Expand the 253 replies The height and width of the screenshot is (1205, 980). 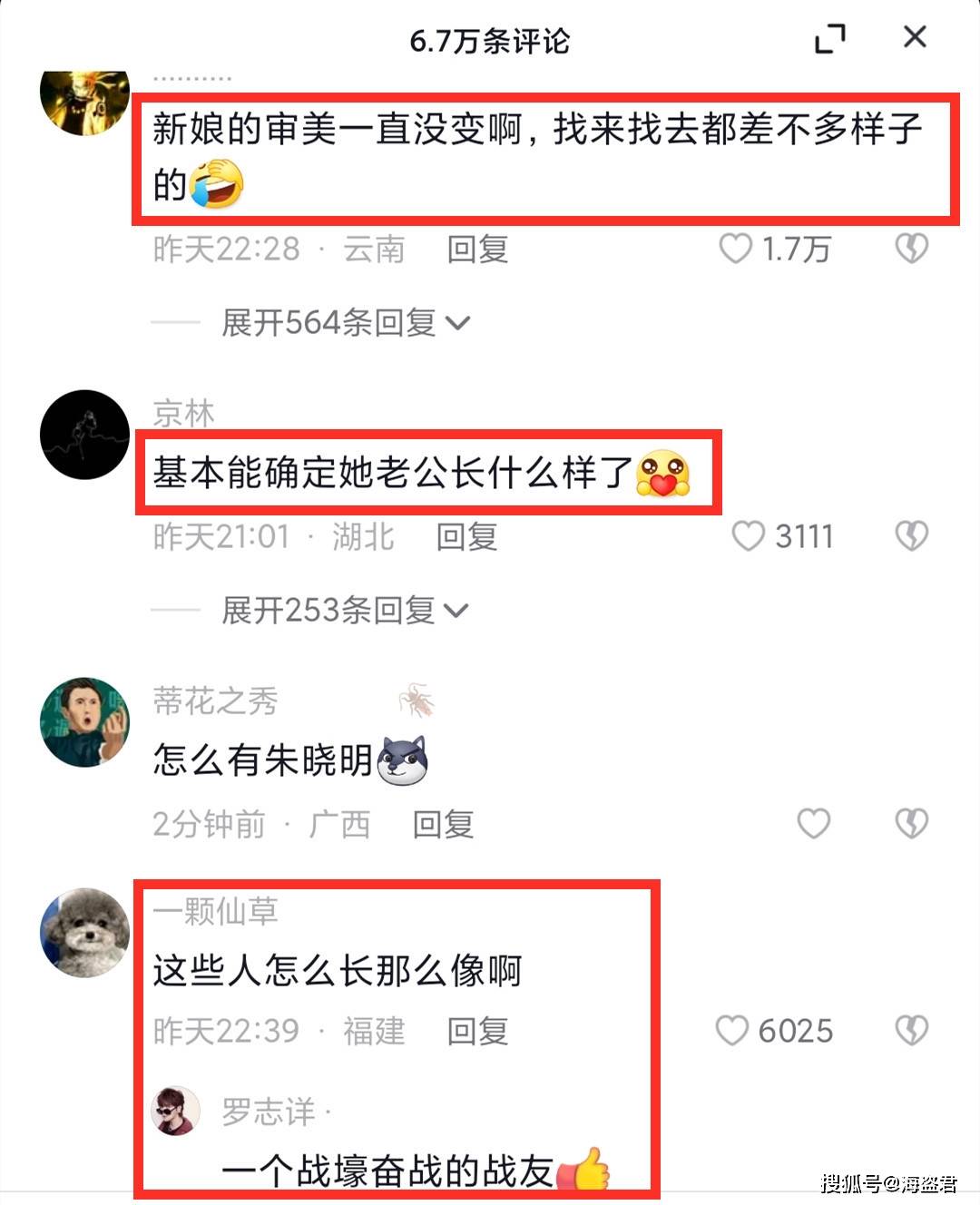click(x=345, y=611)
